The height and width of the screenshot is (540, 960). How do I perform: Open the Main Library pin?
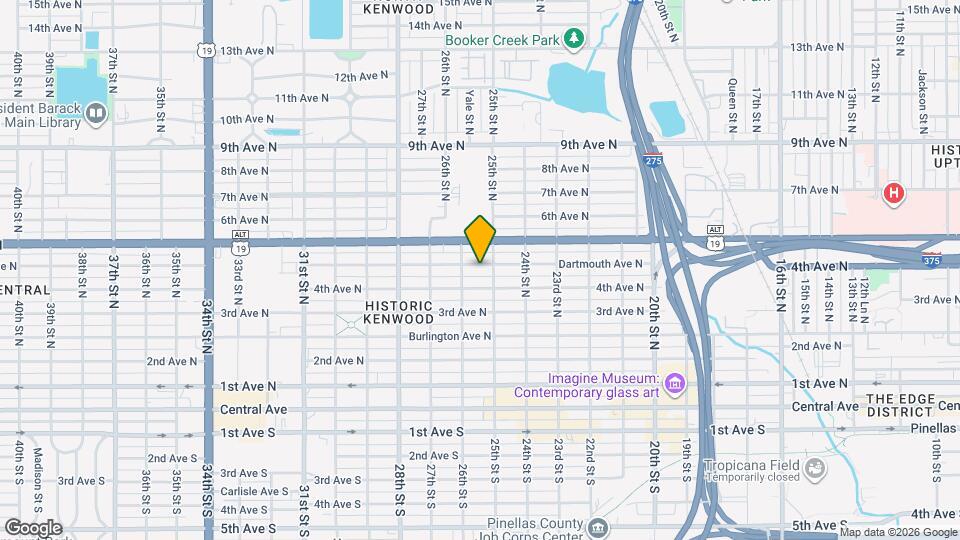[96, 114]
